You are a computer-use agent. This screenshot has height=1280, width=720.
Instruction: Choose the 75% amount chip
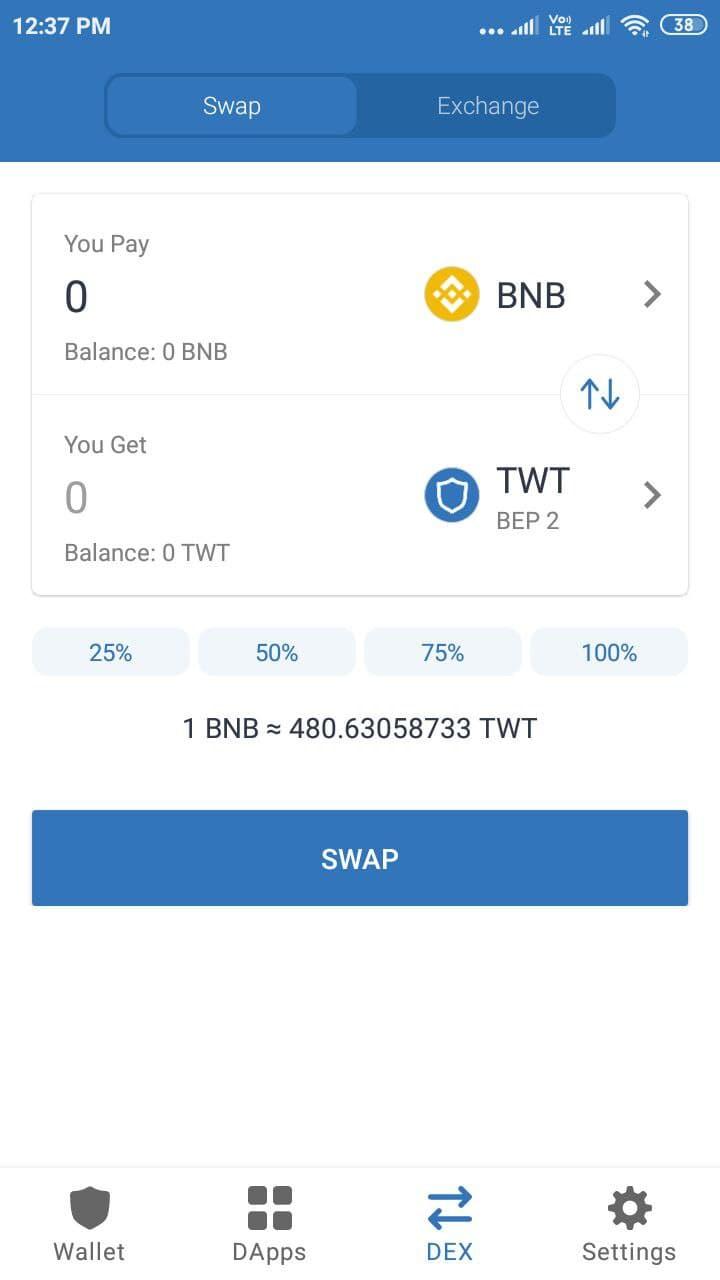pyautogui.click(x=443, y=652)
